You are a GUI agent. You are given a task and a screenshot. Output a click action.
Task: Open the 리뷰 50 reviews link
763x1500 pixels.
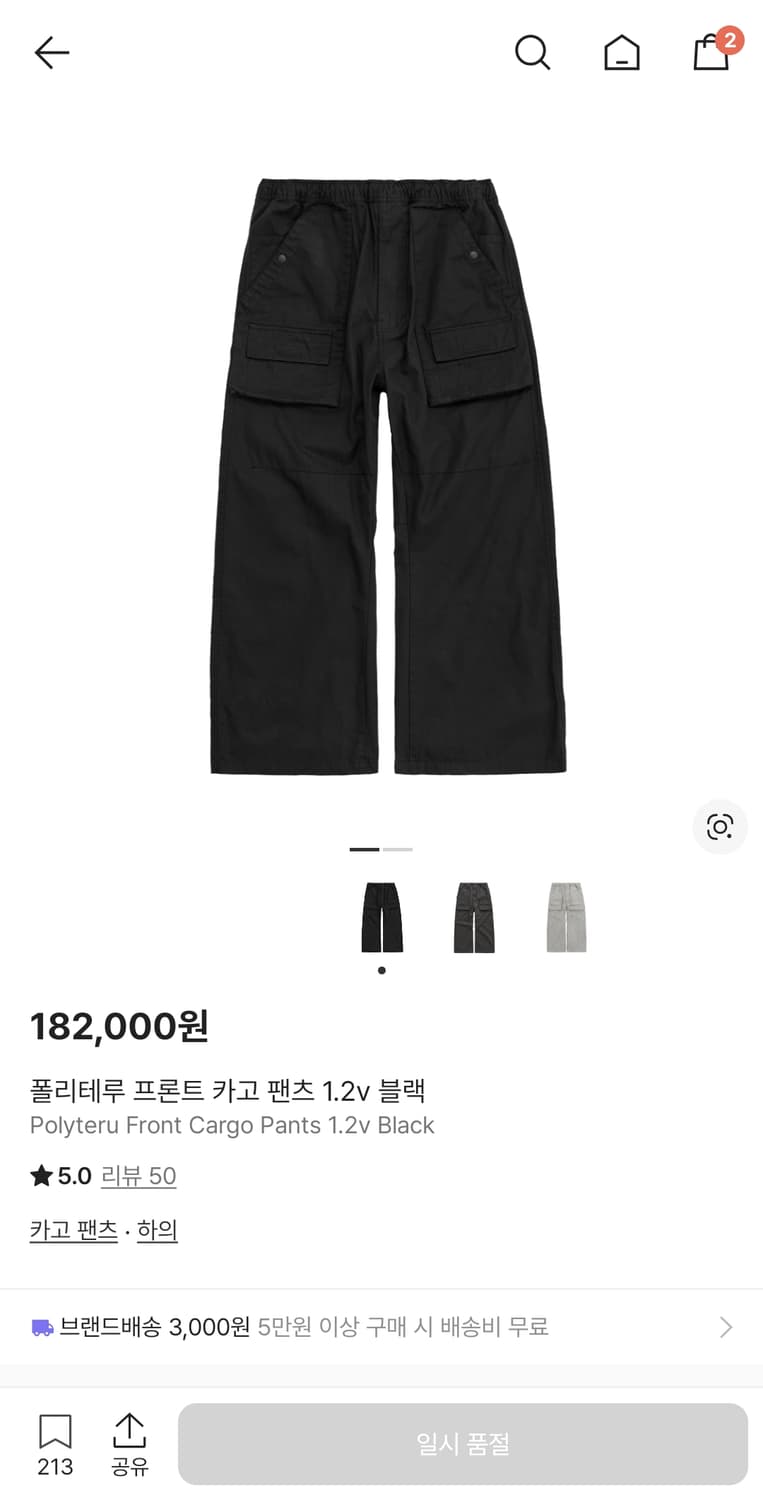[x=138, y=1177]
